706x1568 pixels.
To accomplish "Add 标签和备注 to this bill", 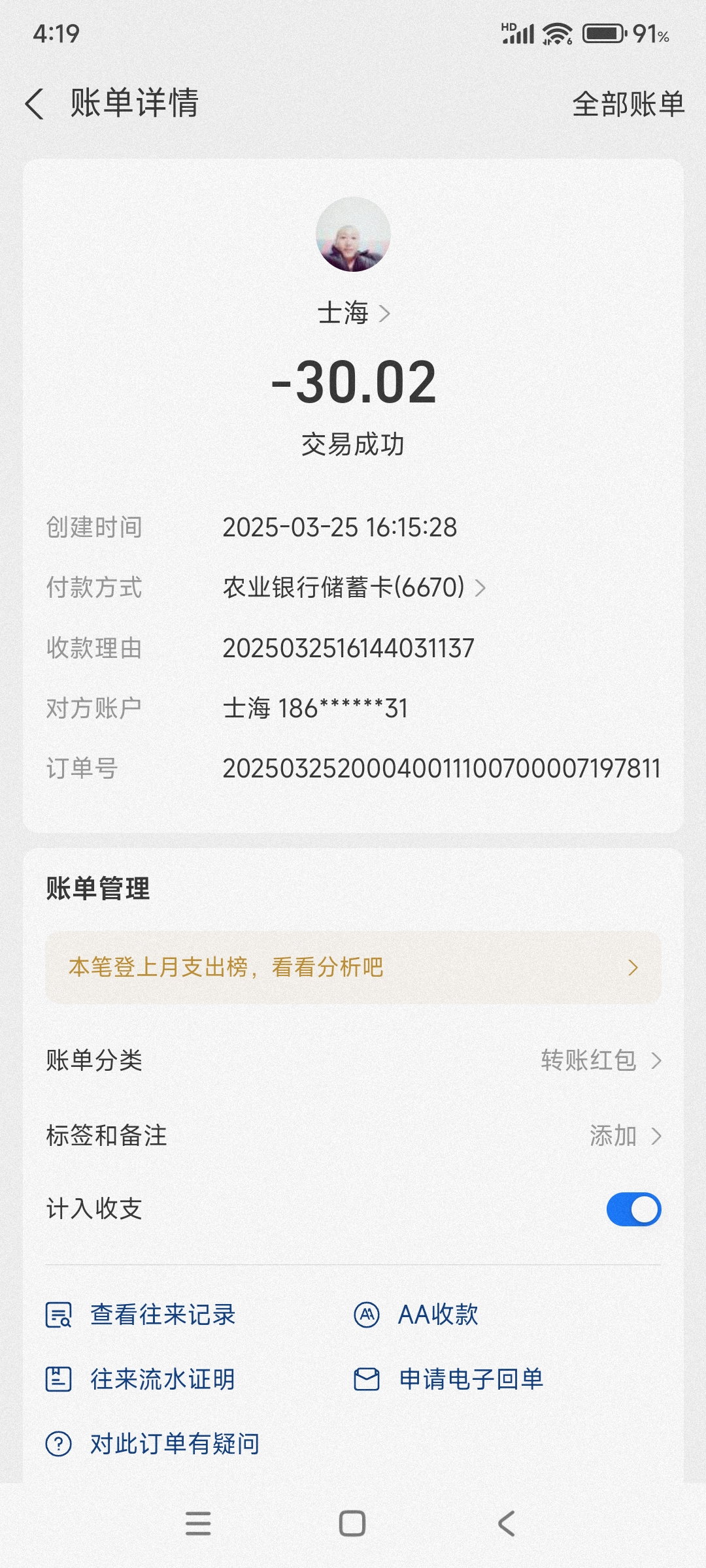I will tap(624, 1136).
